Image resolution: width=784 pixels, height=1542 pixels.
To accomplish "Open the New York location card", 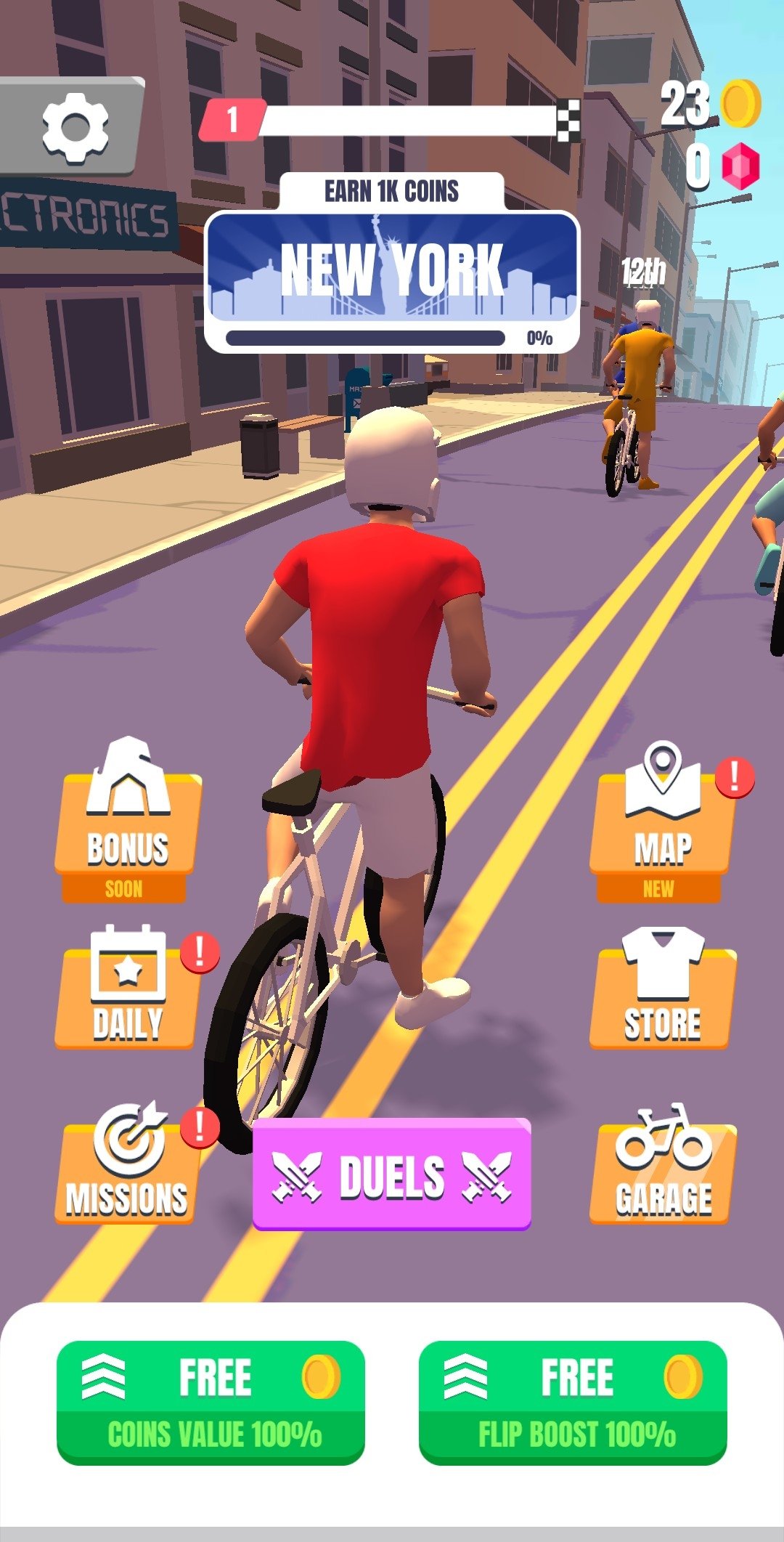I will click(x=392, y=280).
